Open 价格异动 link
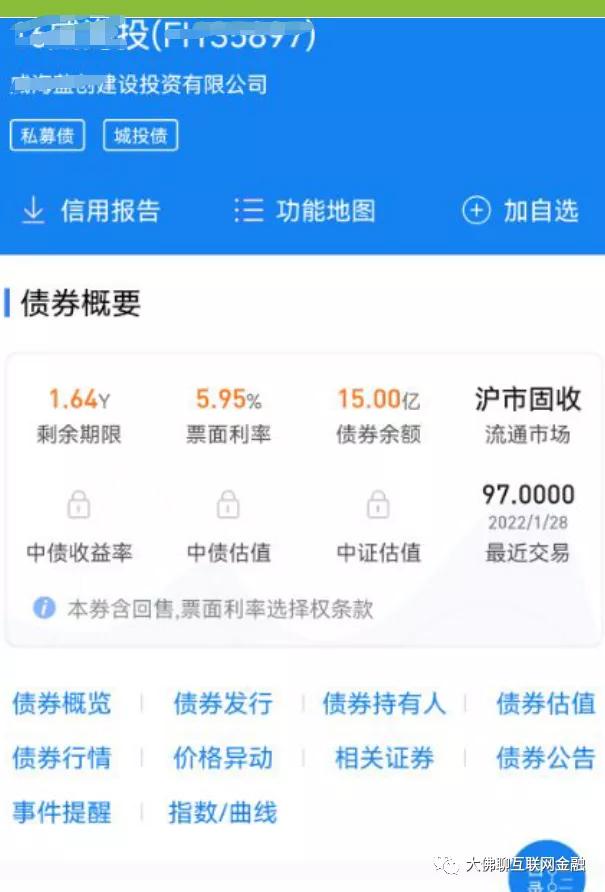 tap(222, 758)
